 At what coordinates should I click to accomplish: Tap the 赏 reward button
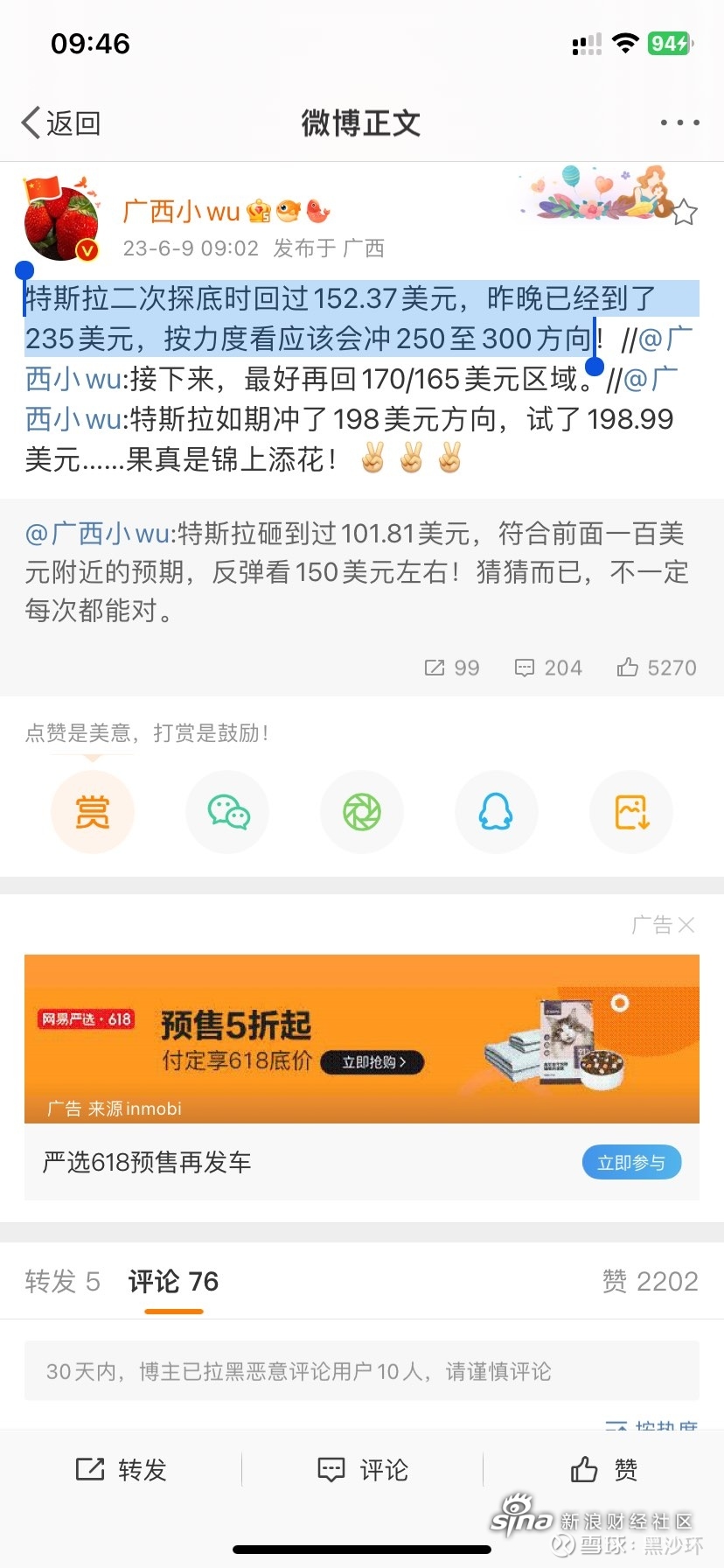coord(92,813)
